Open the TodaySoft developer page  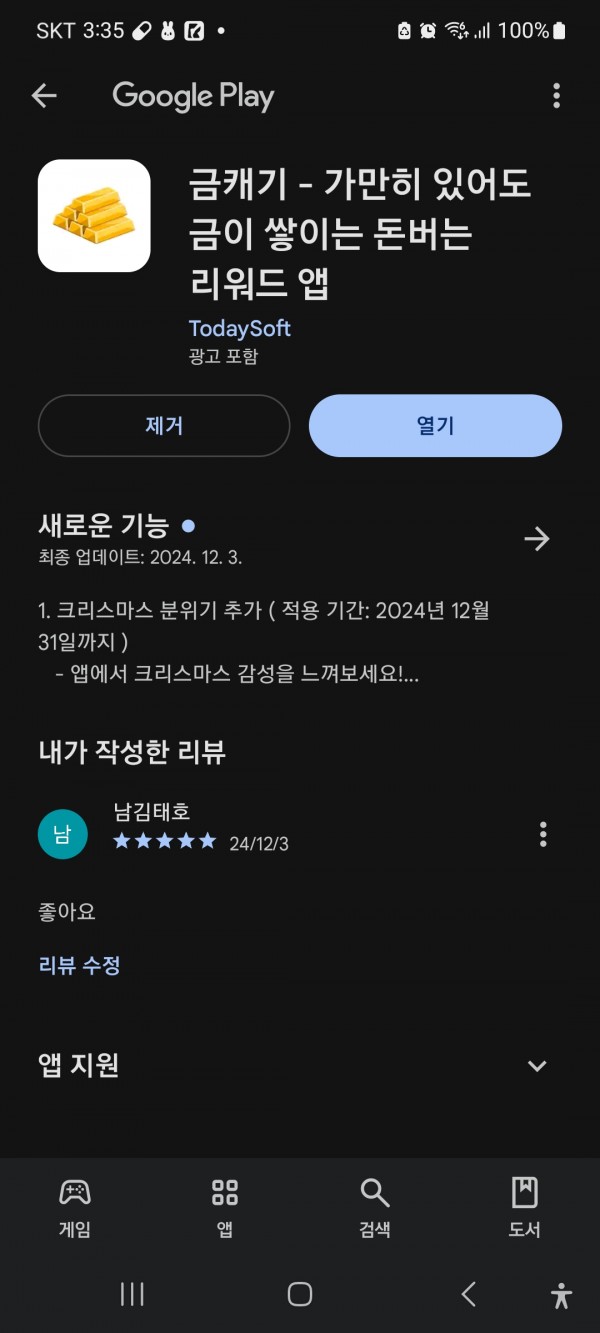pos(240,328)
